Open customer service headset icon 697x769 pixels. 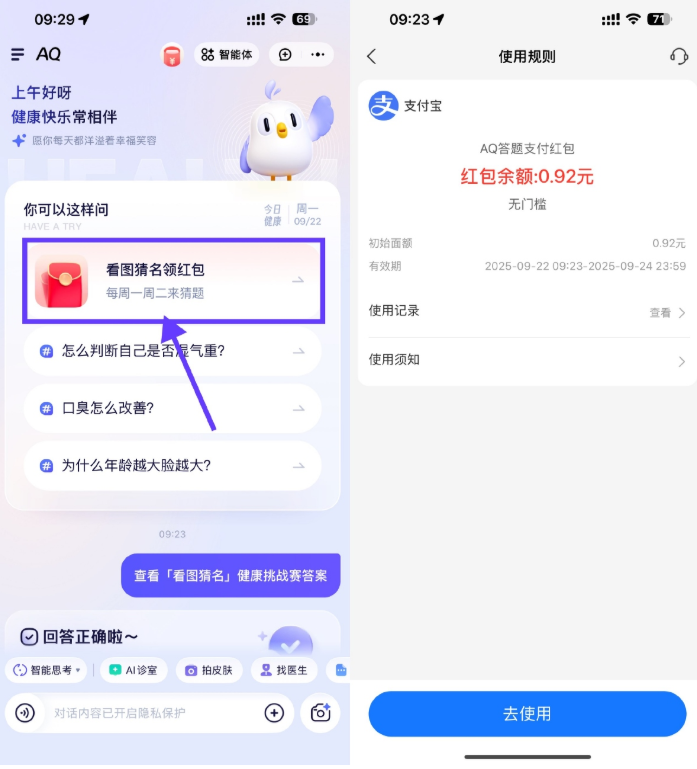(678, 57)
